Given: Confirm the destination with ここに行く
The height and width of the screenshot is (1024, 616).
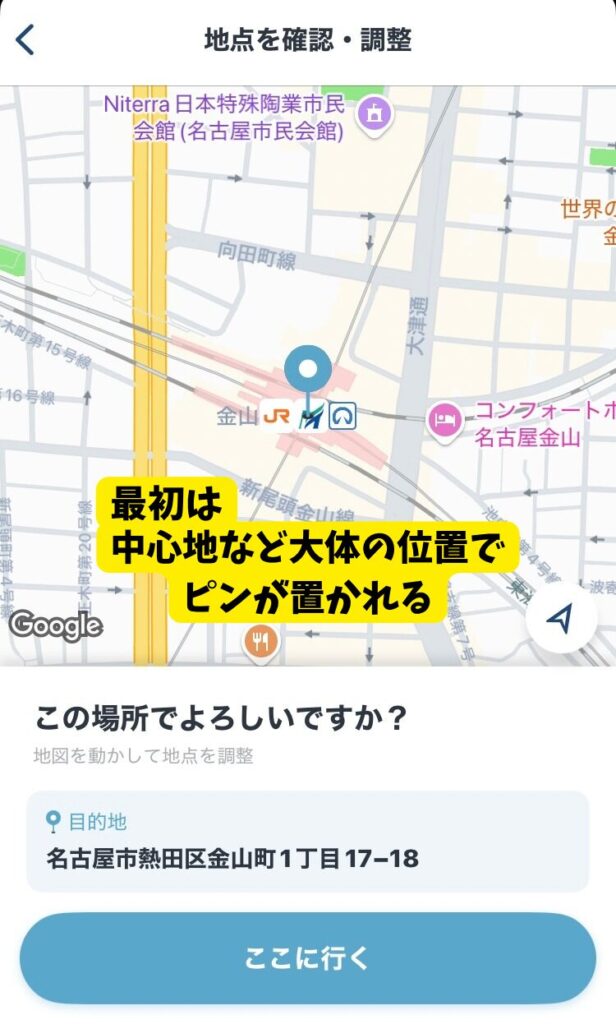Looking at the screenshot, I should [307, 958].
